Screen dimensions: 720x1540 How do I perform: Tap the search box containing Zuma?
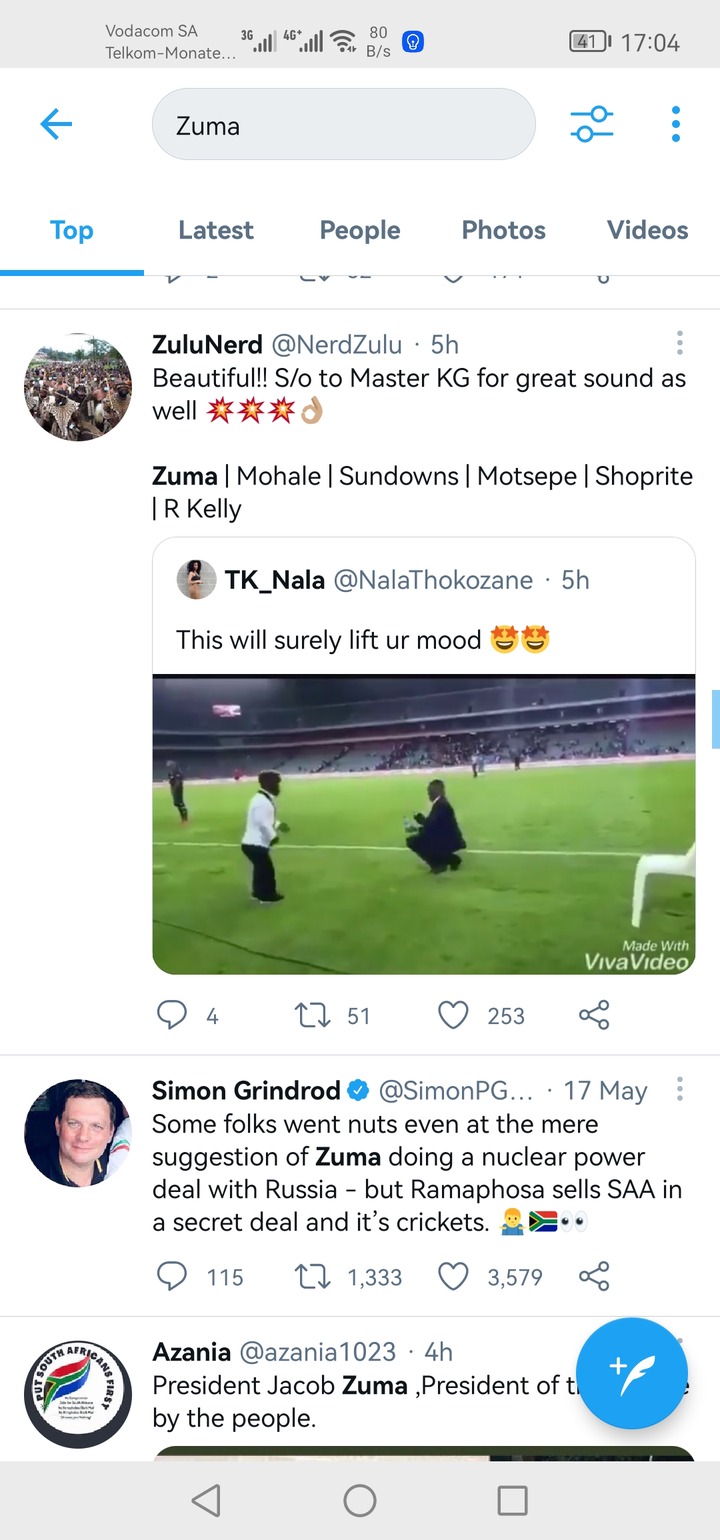343,125
